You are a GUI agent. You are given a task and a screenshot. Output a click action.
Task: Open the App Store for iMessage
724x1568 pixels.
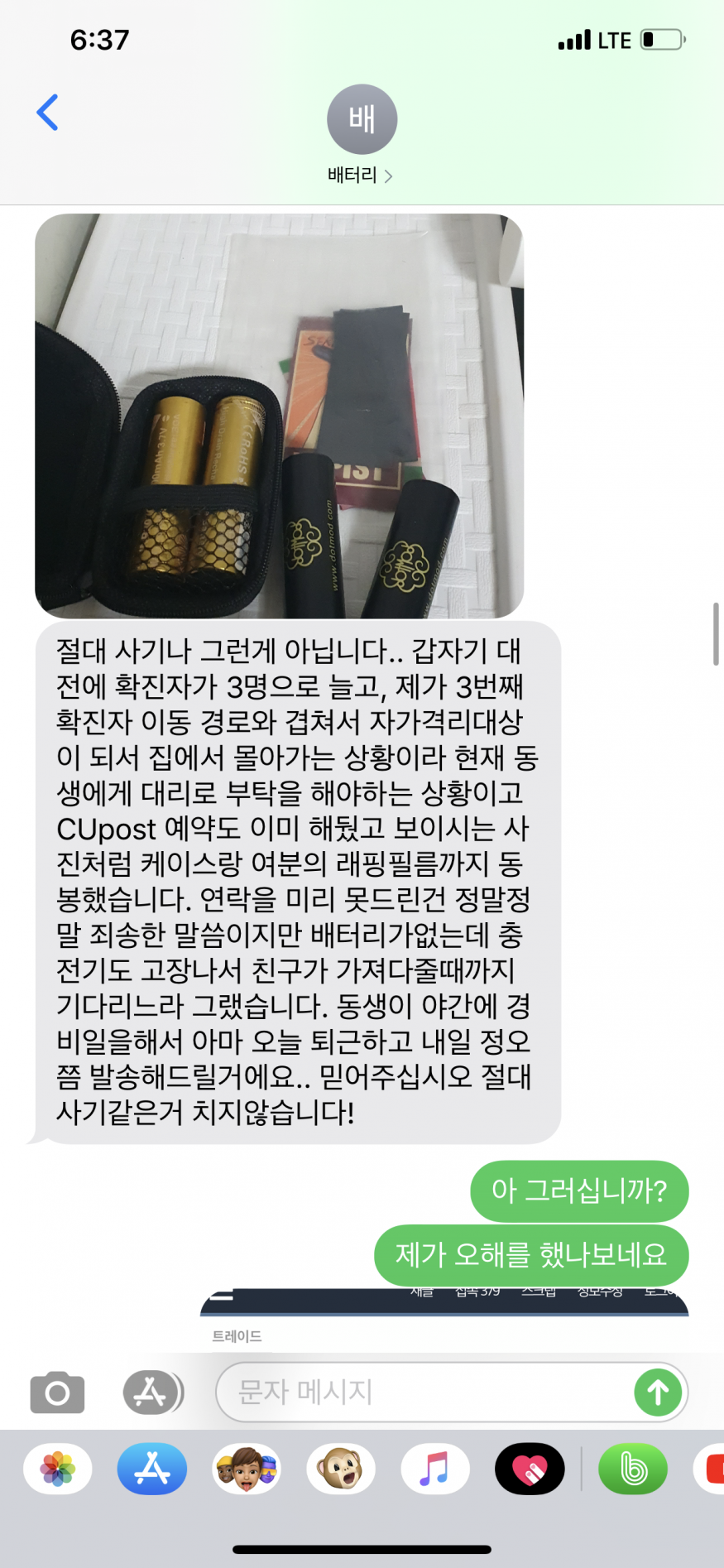click(152, 1469)
